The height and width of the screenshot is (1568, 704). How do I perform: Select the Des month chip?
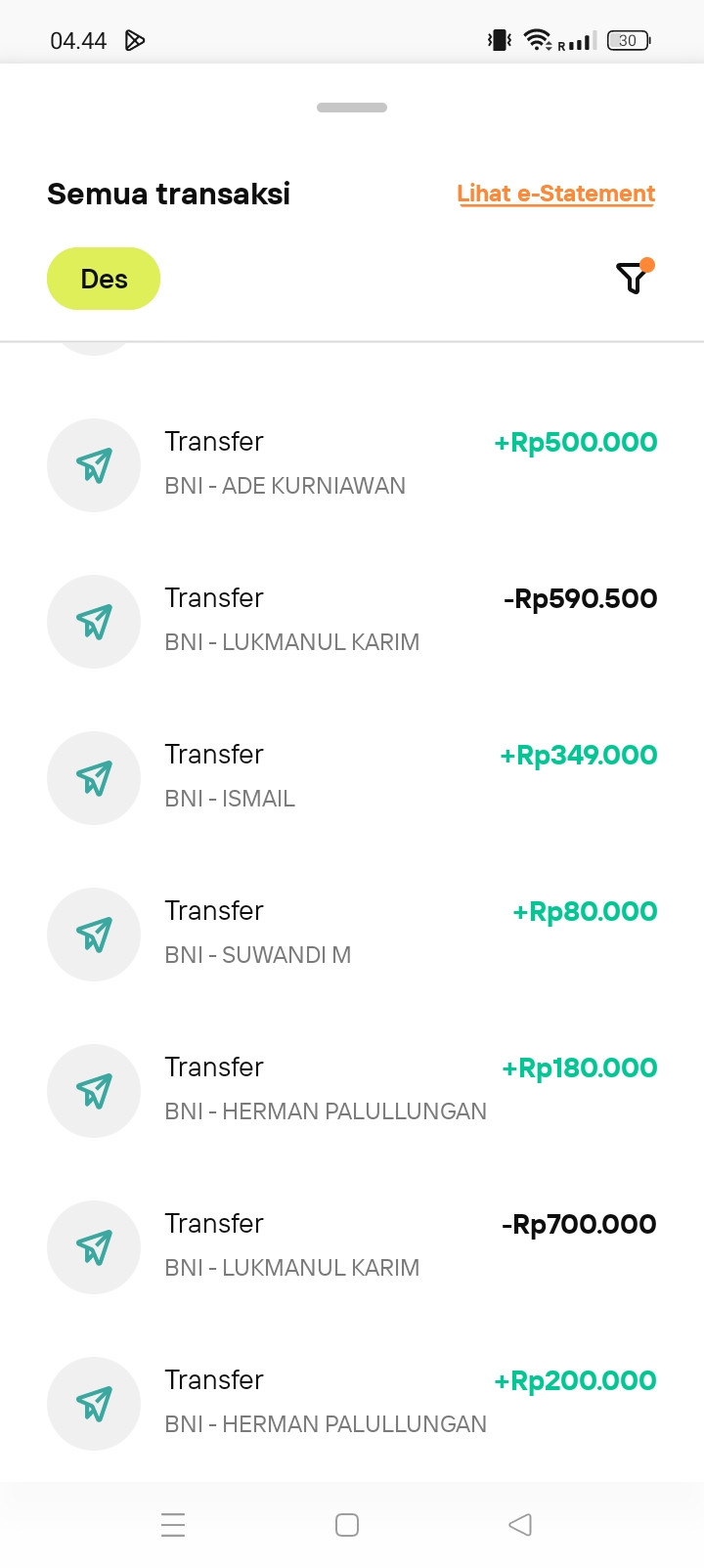tap(104, 279)
